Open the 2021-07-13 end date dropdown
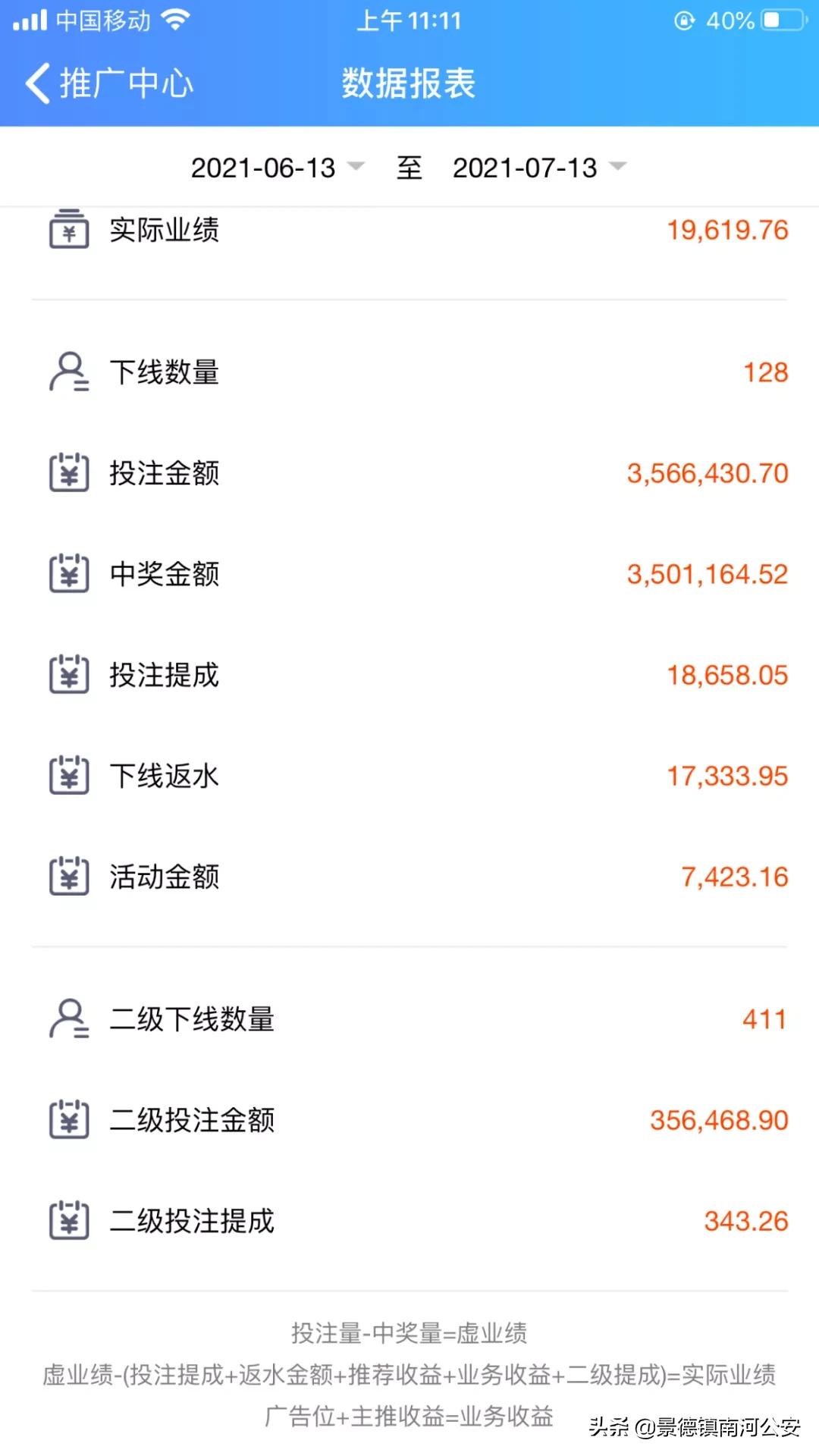The image size is (819, 1456). (525, 168)
